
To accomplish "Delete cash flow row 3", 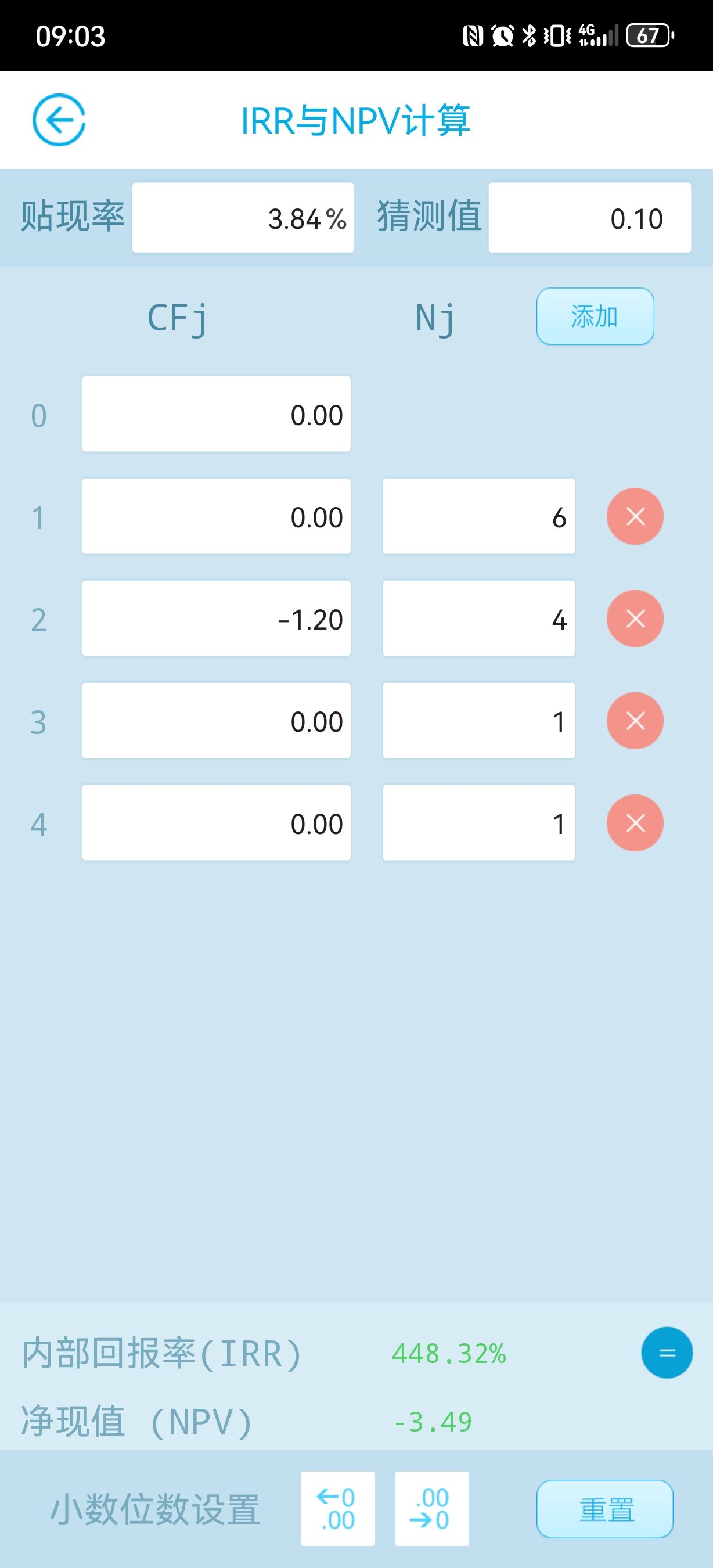I will [635, 721].
